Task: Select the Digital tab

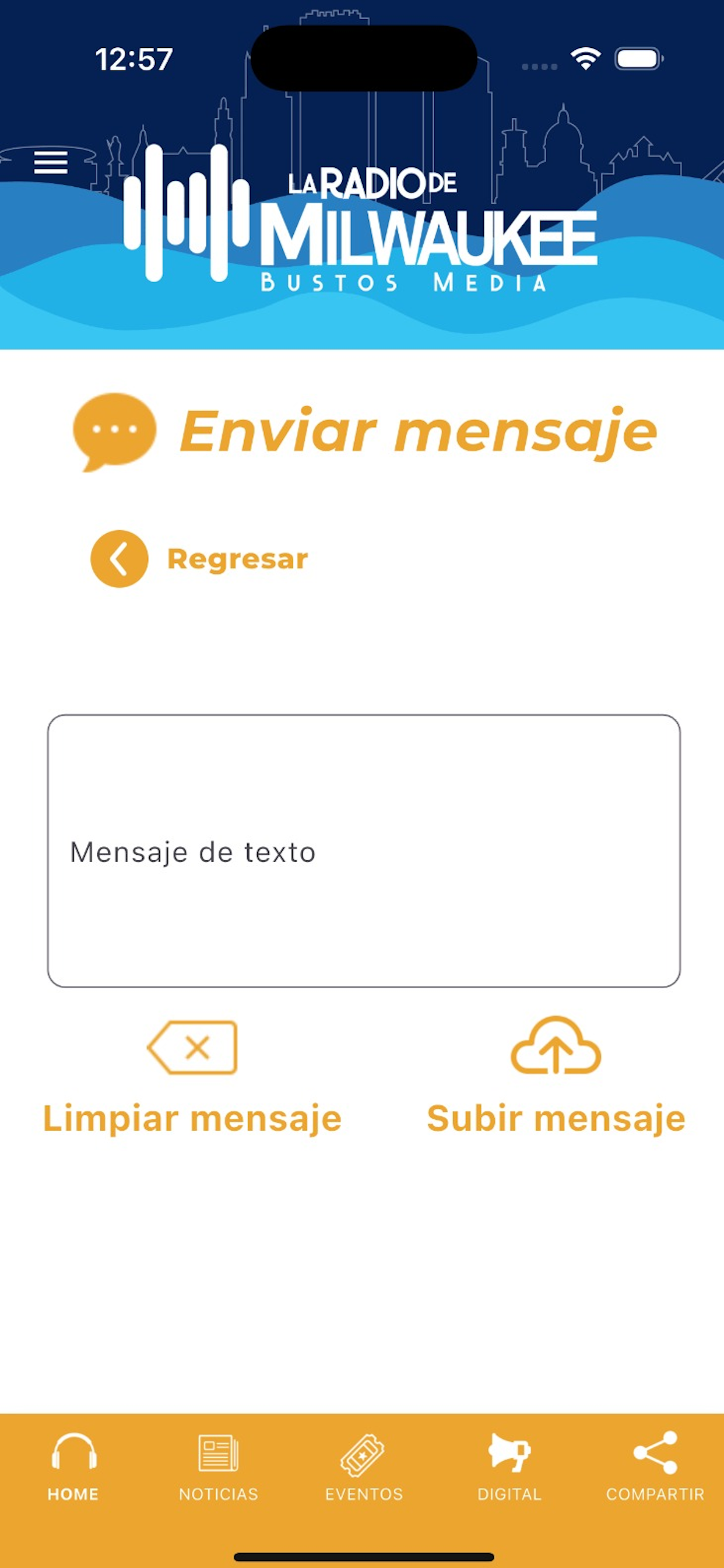Action: click(509, 1468)
